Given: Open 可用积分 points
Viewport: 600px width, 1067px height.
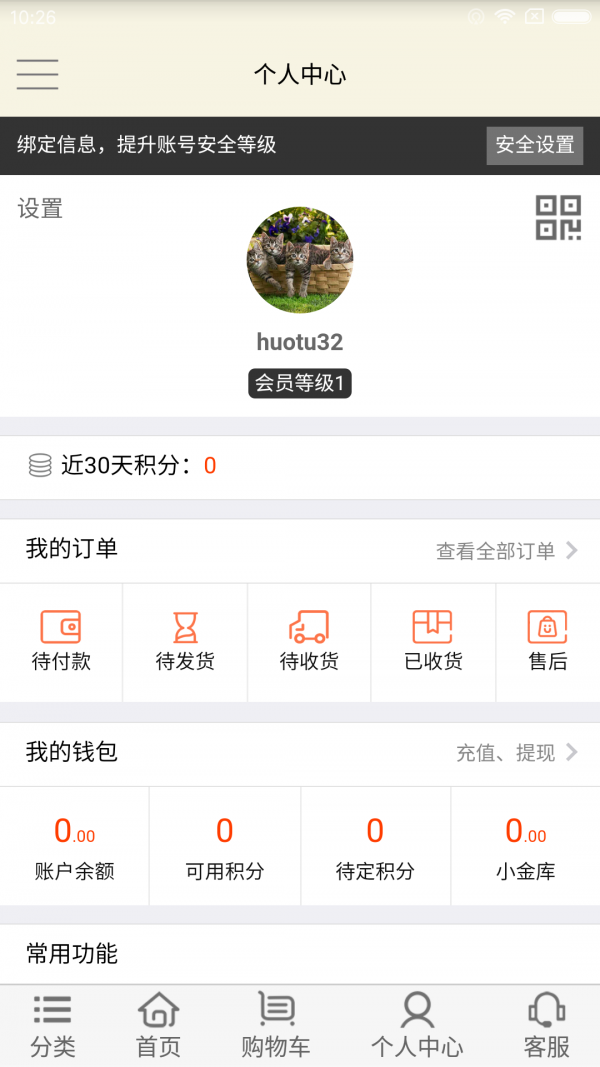Looking at the screenshot, I should (225, 847).
